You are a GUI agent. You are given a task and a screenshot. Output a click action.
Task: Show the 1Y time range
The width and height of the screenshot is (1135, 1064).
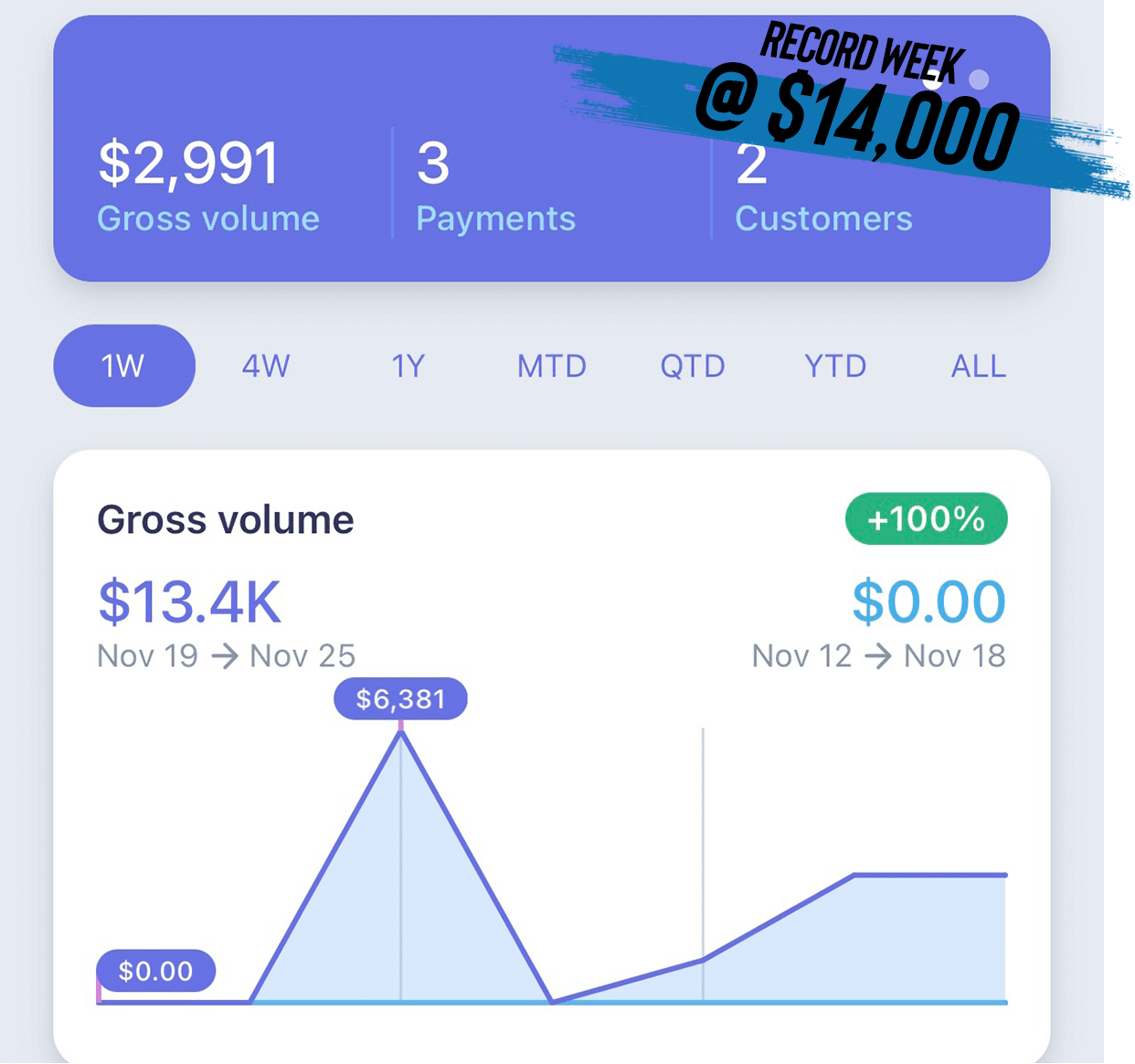(x=408, y=366)
